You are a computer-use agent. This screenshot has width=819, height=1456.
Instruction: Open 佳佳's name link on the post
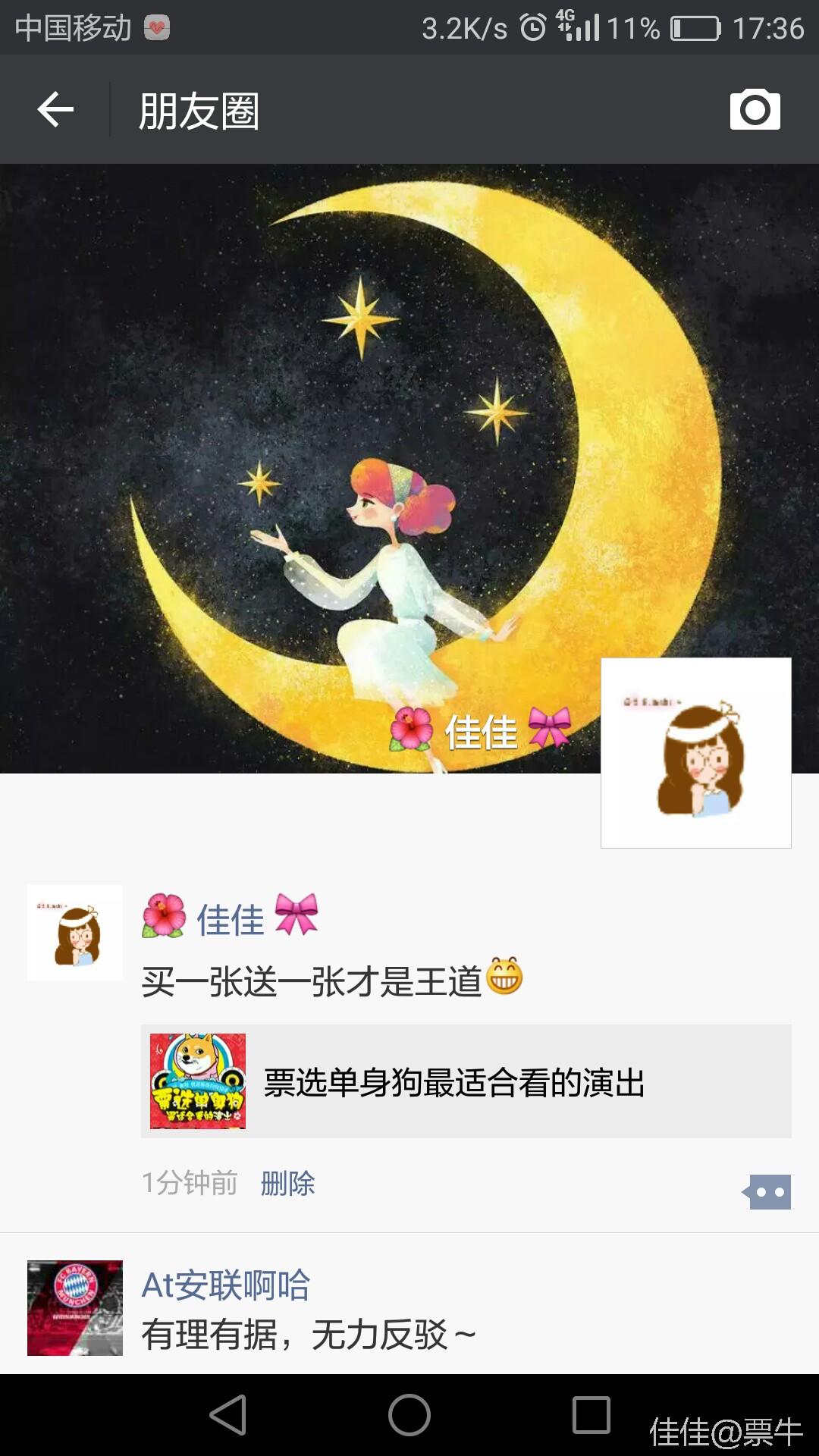[x=230, y=919]
